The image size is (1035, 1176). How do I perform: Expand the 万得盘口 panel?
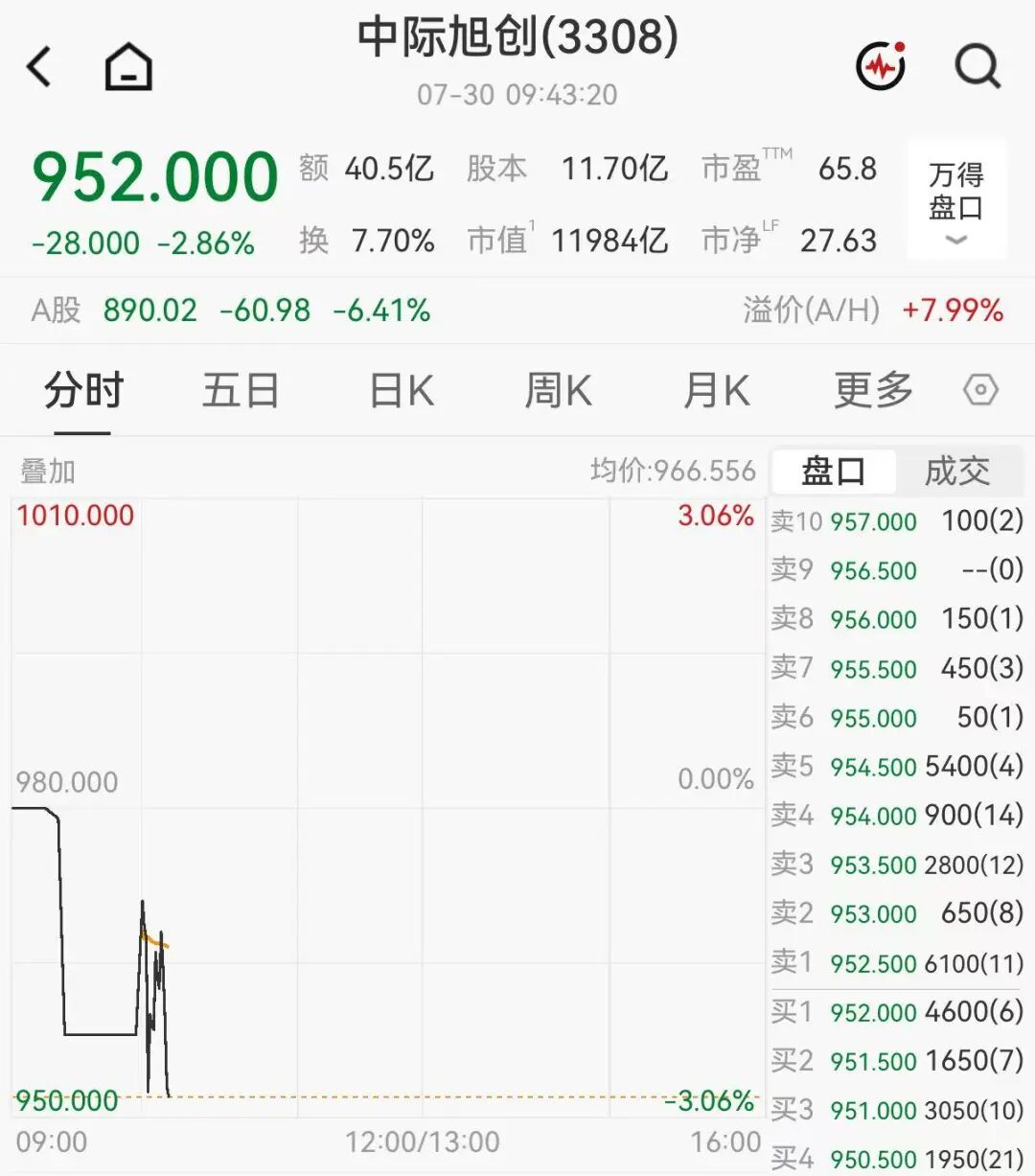pos(956,199)
